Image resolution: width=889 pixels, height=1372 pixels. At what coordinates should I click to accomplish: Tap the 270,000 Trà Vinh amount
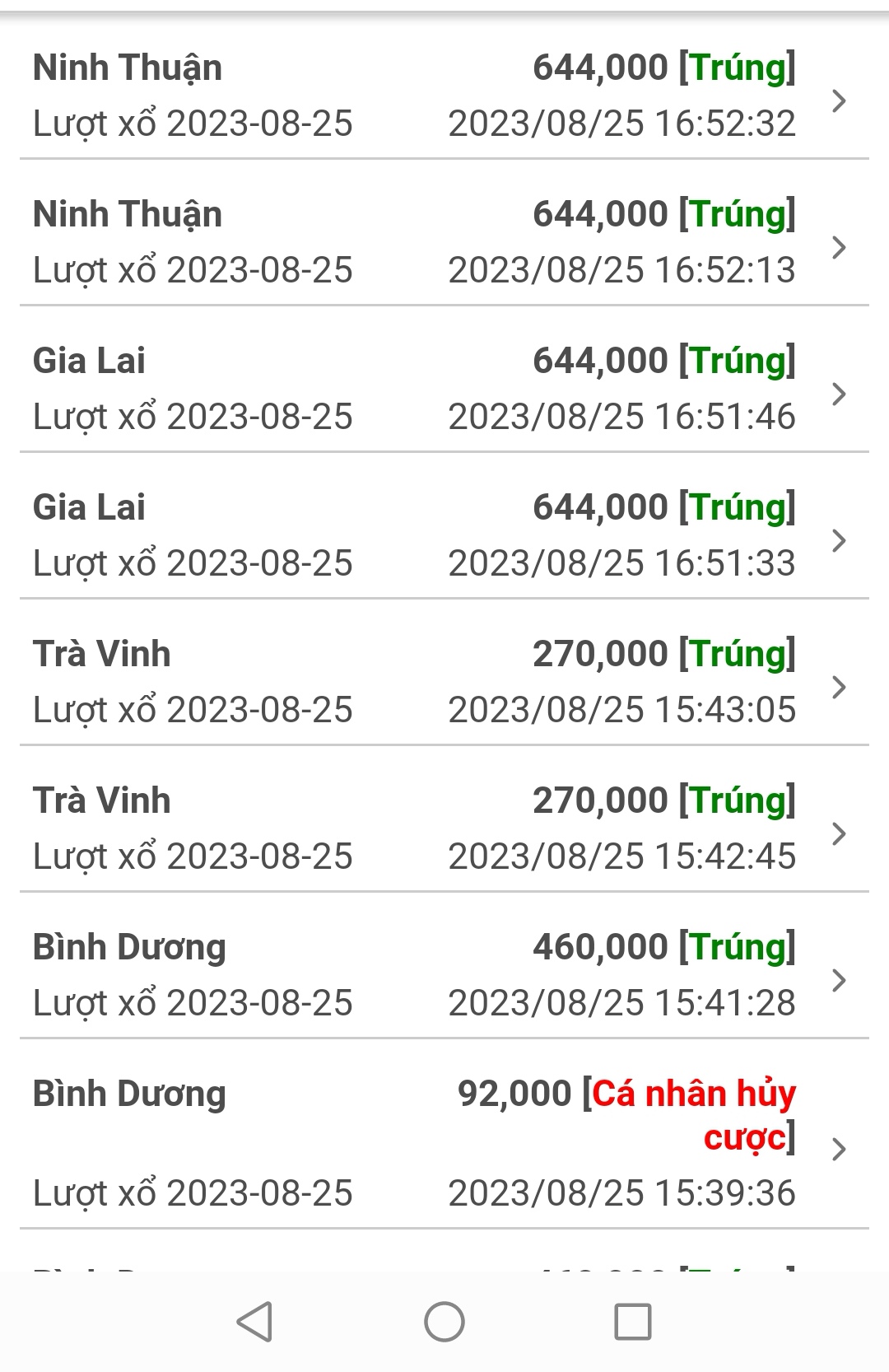tap(603, 653)
